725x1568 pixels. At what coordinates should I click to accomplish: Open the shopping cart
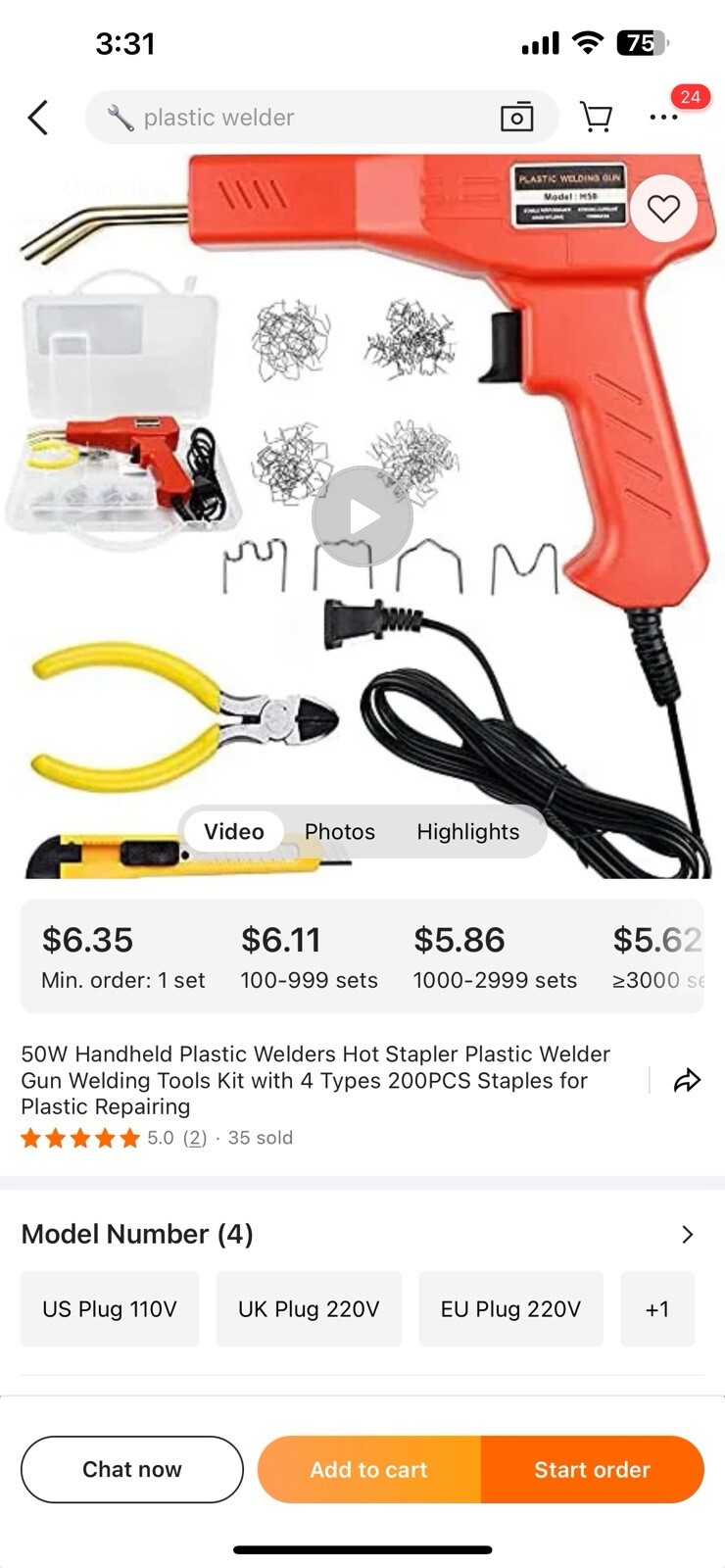point(596,118)
